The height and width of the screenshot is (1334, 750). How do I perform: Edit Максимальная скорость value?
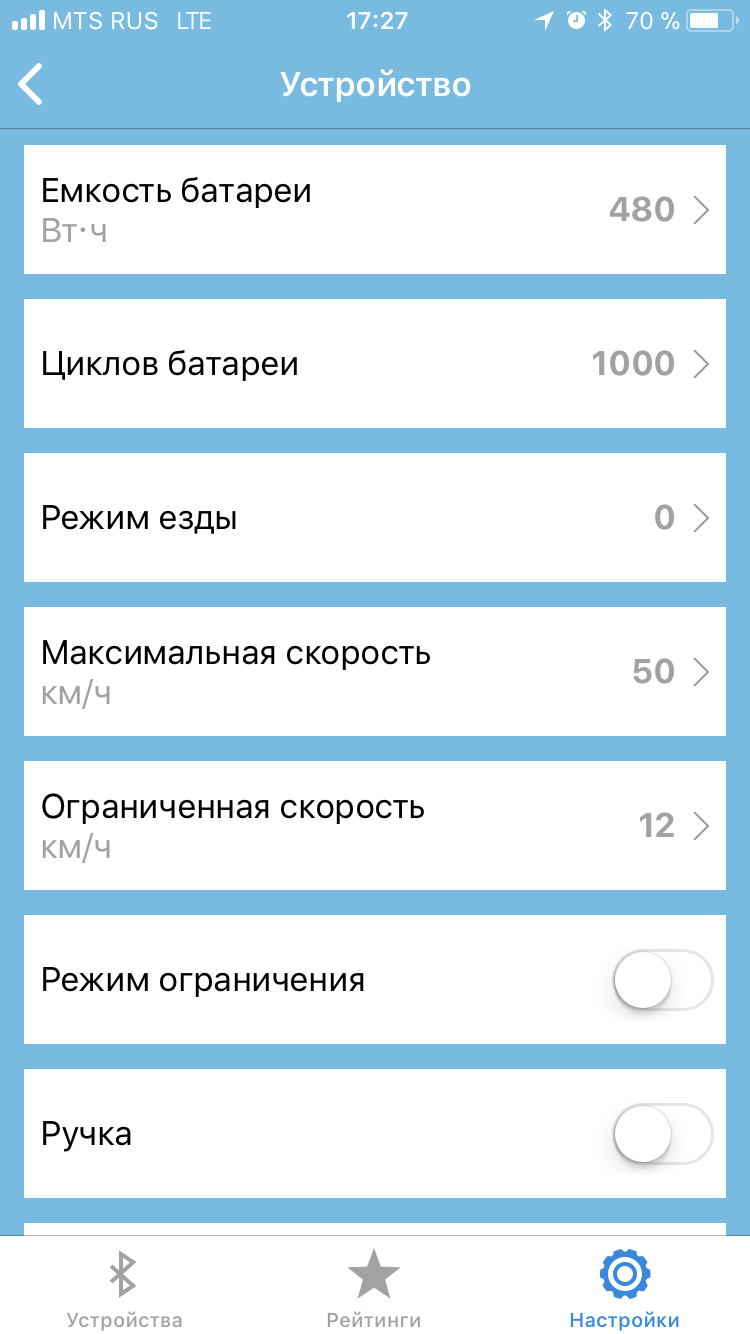[x=375, y=672]
